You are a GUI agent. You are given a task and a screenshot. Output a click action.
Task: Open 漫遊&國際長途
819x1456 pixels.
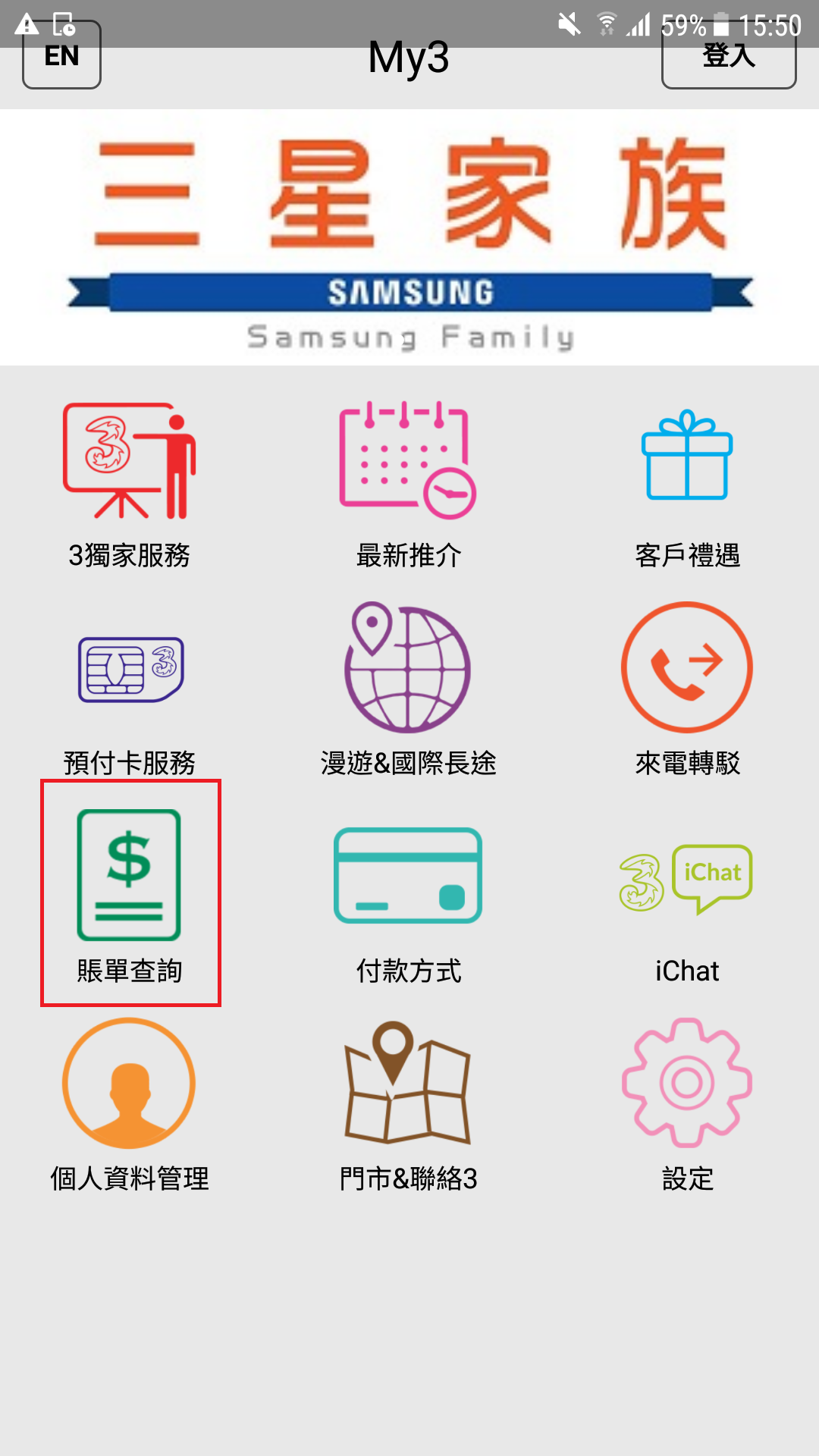(409, 692)
